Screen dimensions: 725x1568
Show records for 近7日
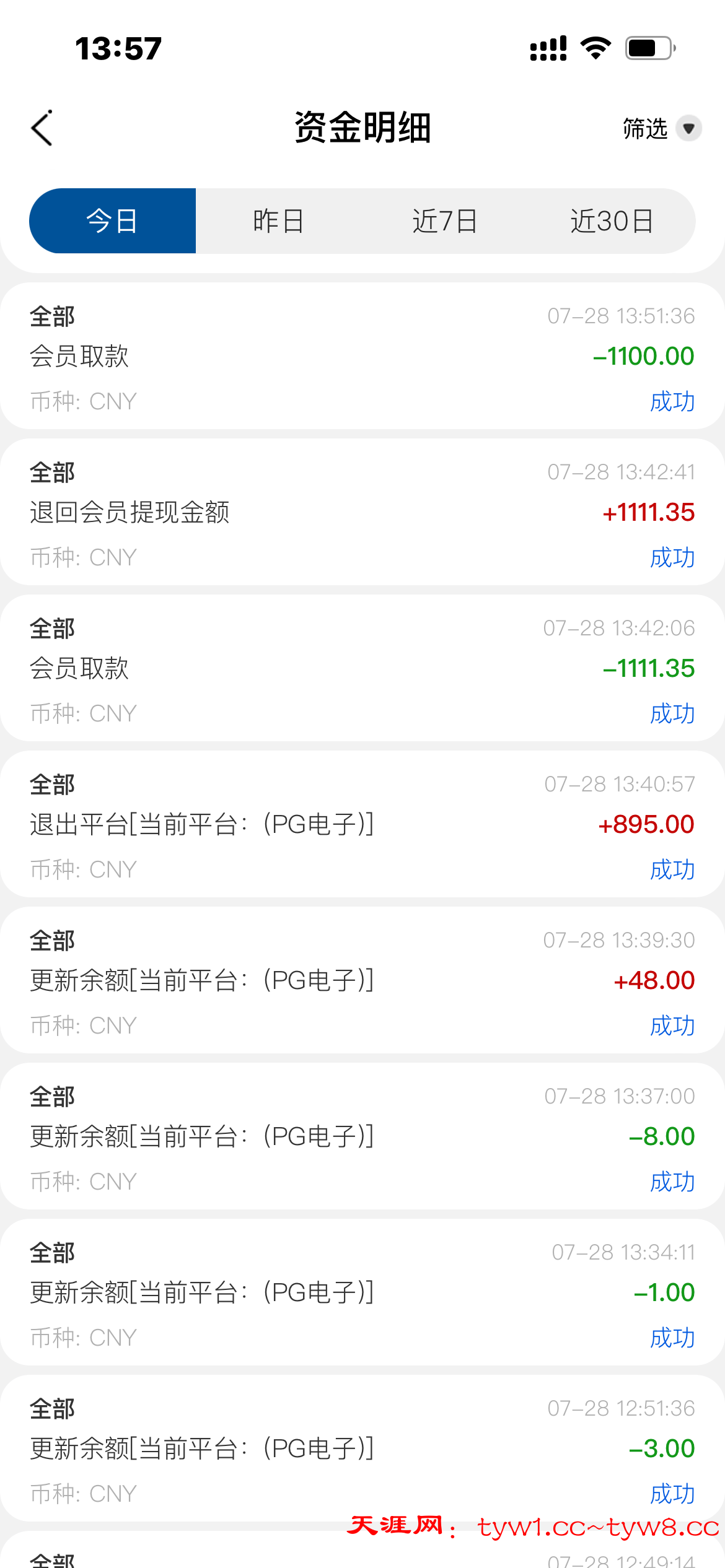(x=445, y=221)
